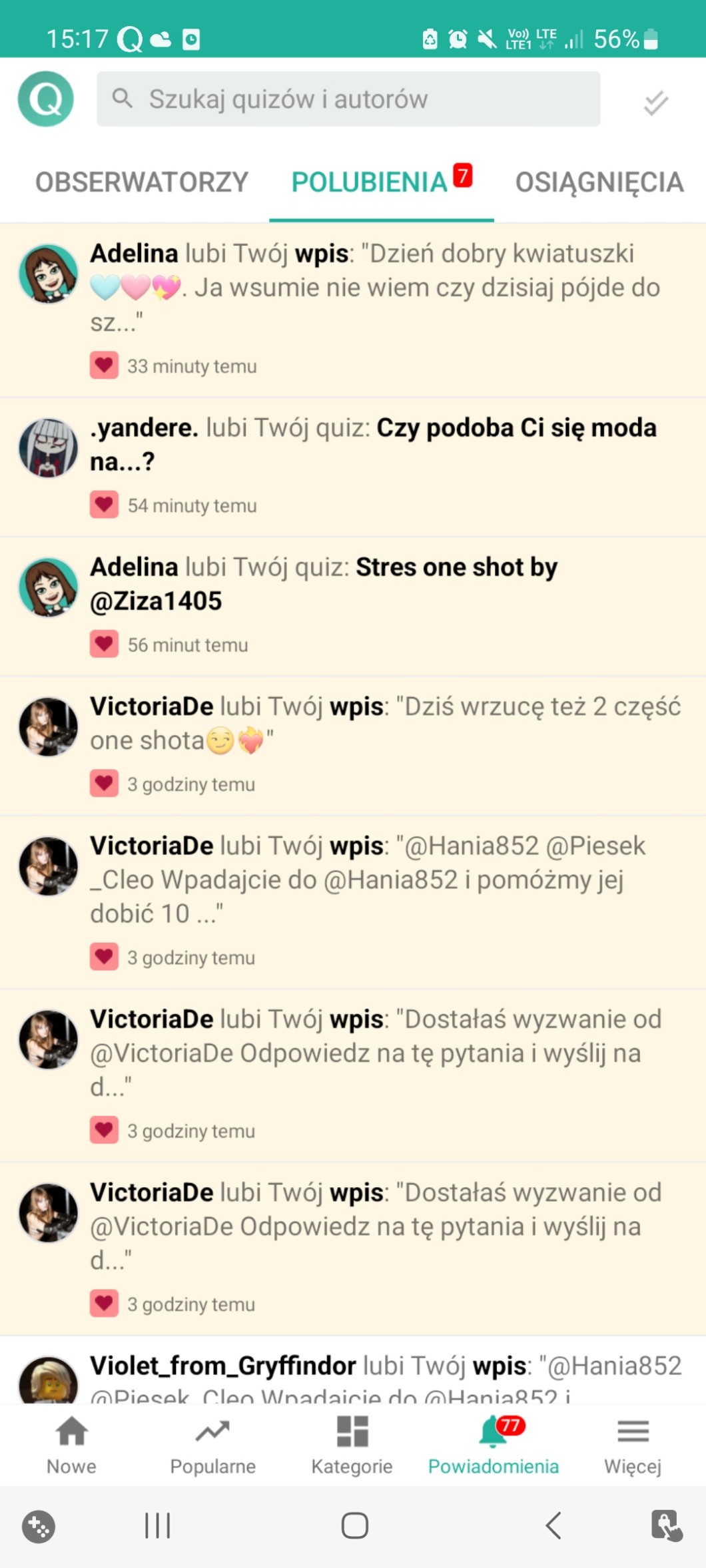Image resolution: width=706 pixels, height=1568 pixels.
Task: Tap the system home button
Action: pyautogui.click(x=354, y=1525)
